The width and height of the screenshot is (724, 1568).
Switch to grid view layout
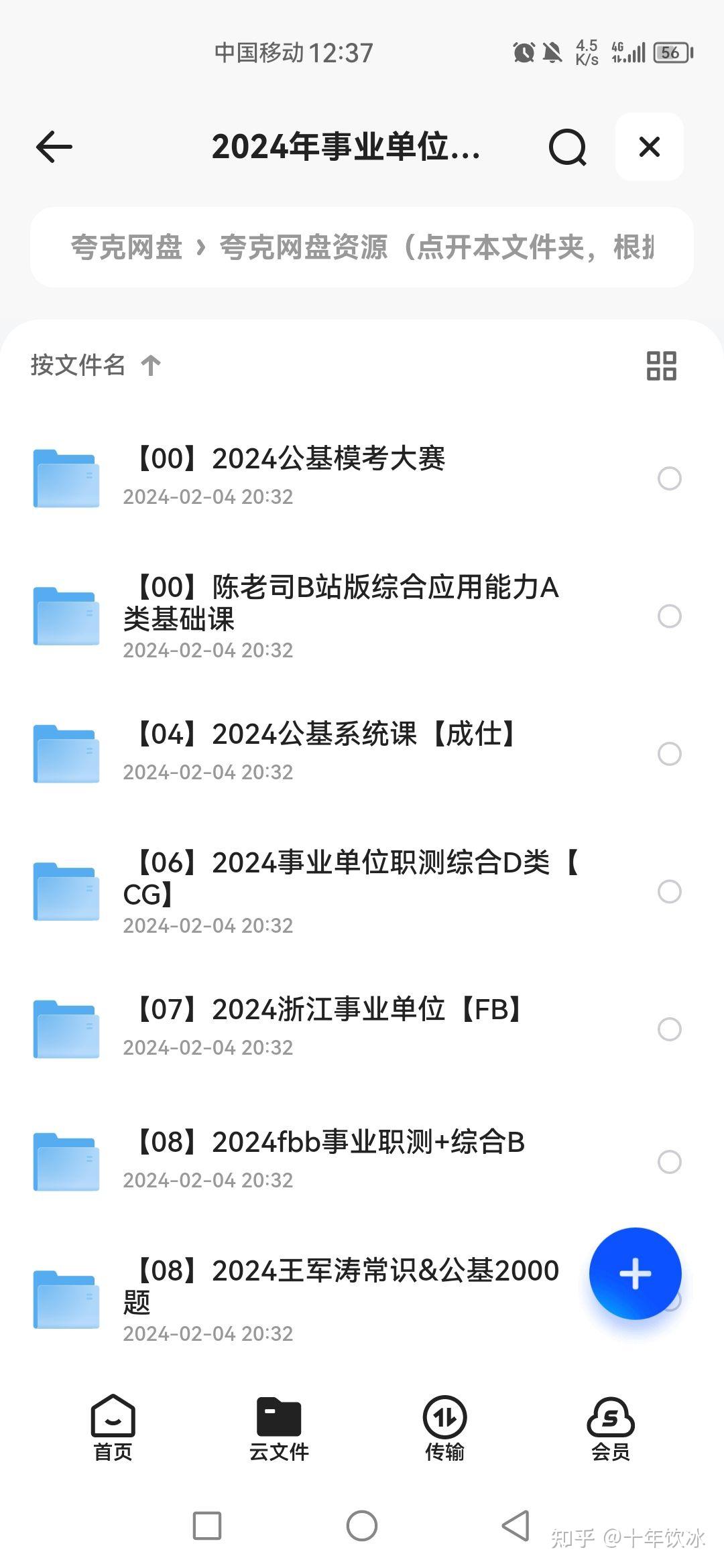pyautogui.click(x=661, y=366)
